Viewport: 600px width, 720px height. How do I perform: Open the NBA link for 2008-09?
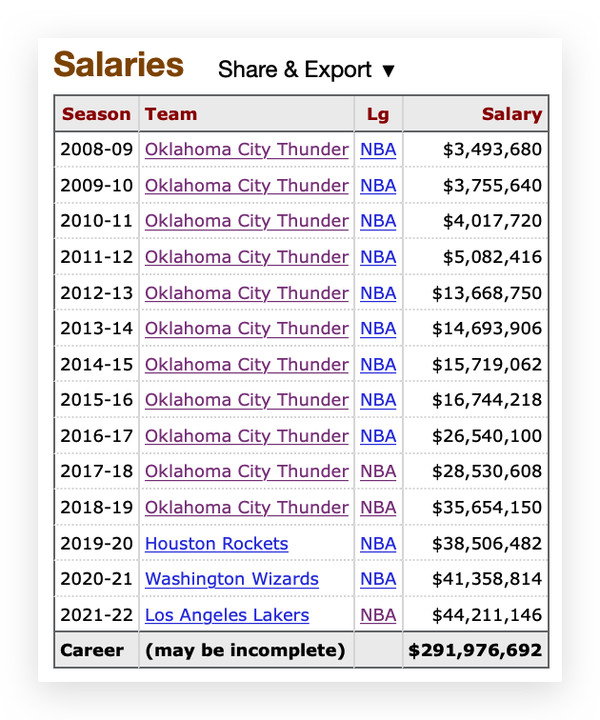pyautogui.click(x=378, y=150)
